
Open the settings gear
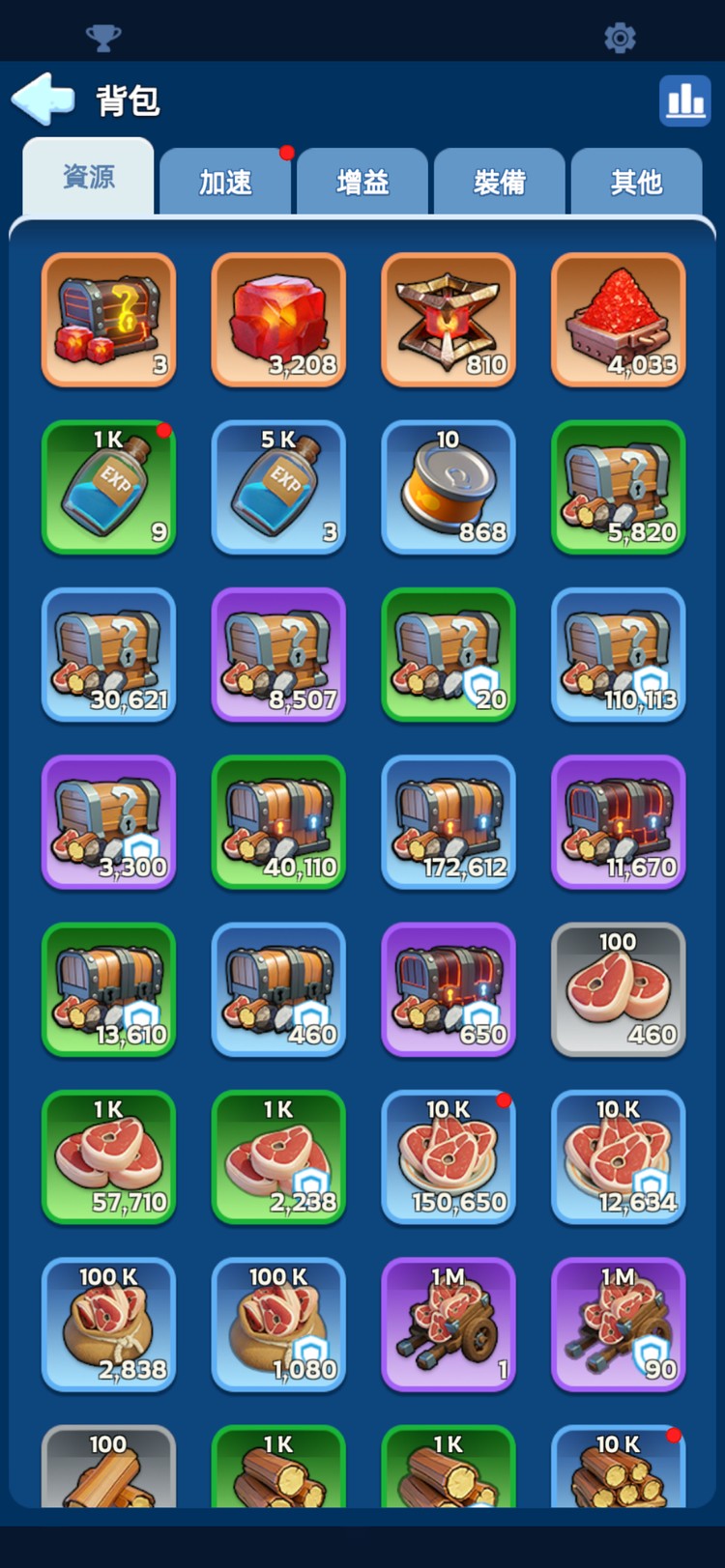[620, 38]
